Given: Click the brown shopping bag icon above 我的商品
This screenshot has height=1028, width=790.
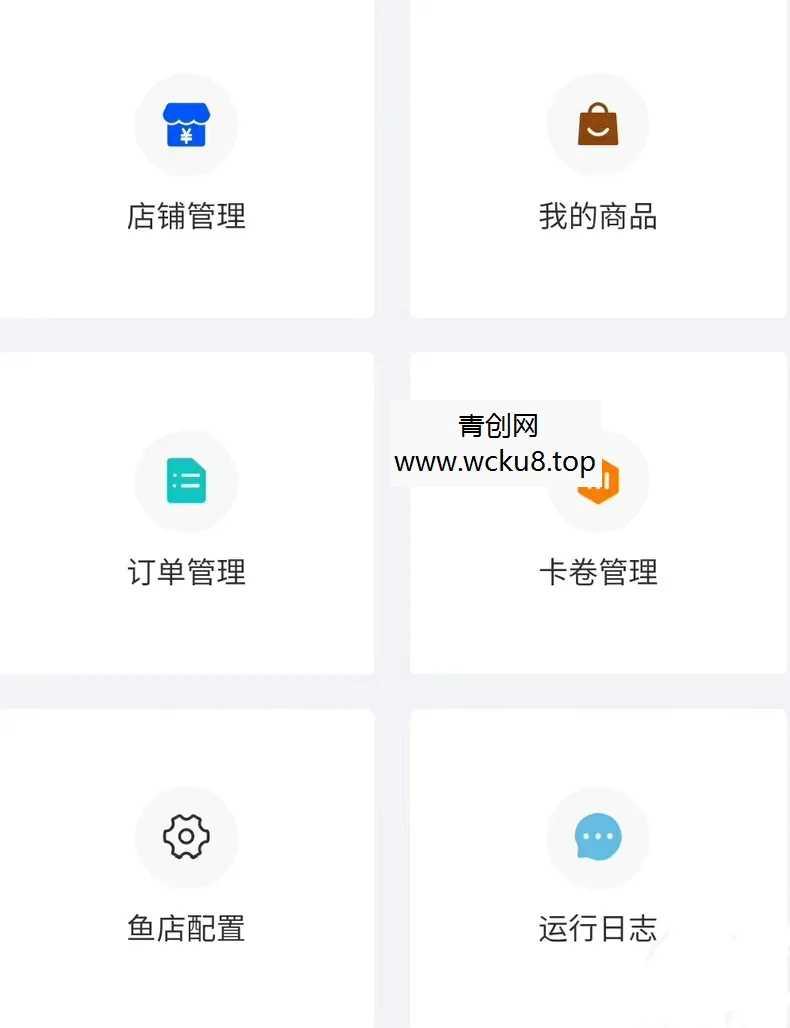Looking at the screenshot, I should [597, 124].
